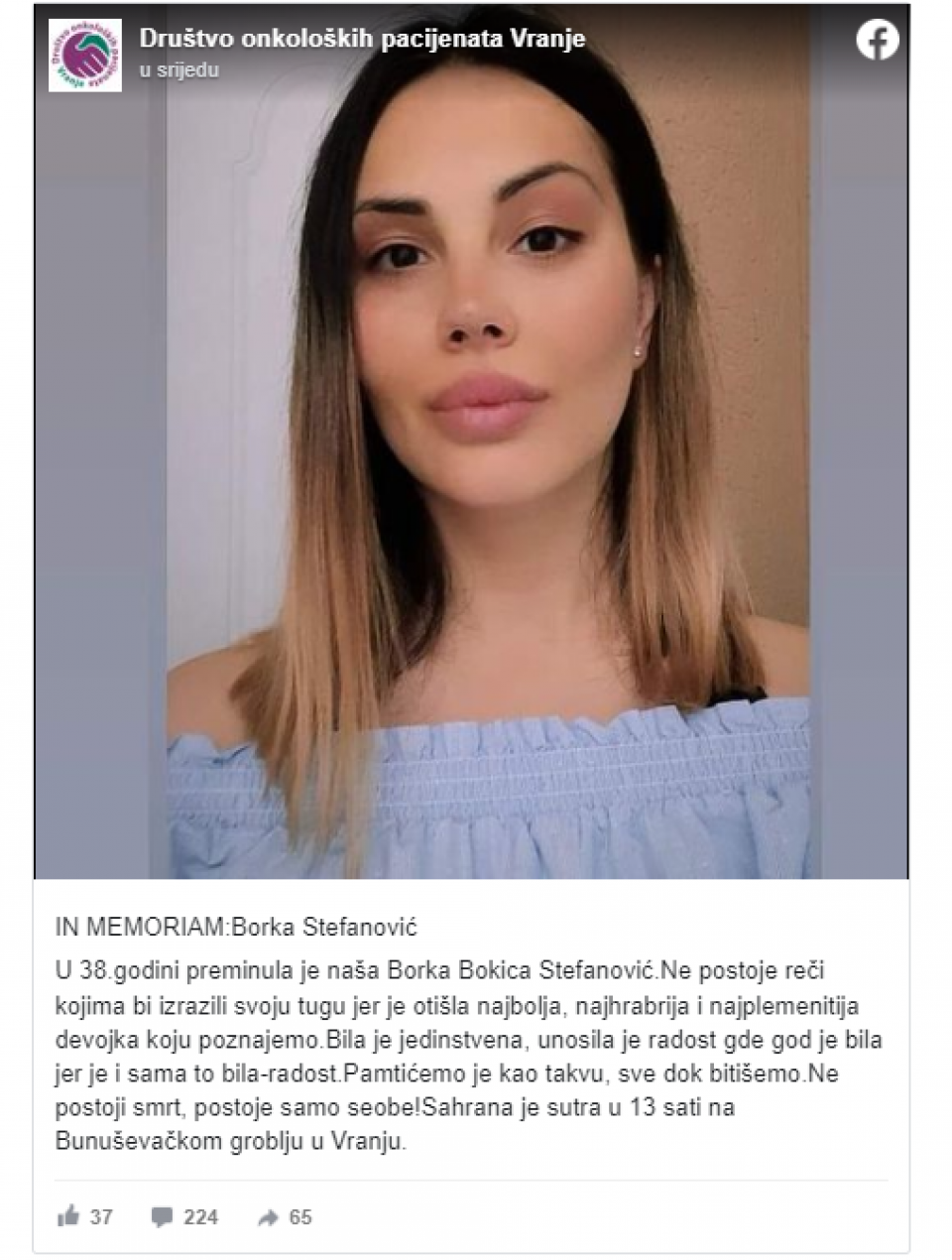Open Društvo onkoloških pacijenata Vranje page name
This screenshot has width=952, height=1260.
click(362, 39)
